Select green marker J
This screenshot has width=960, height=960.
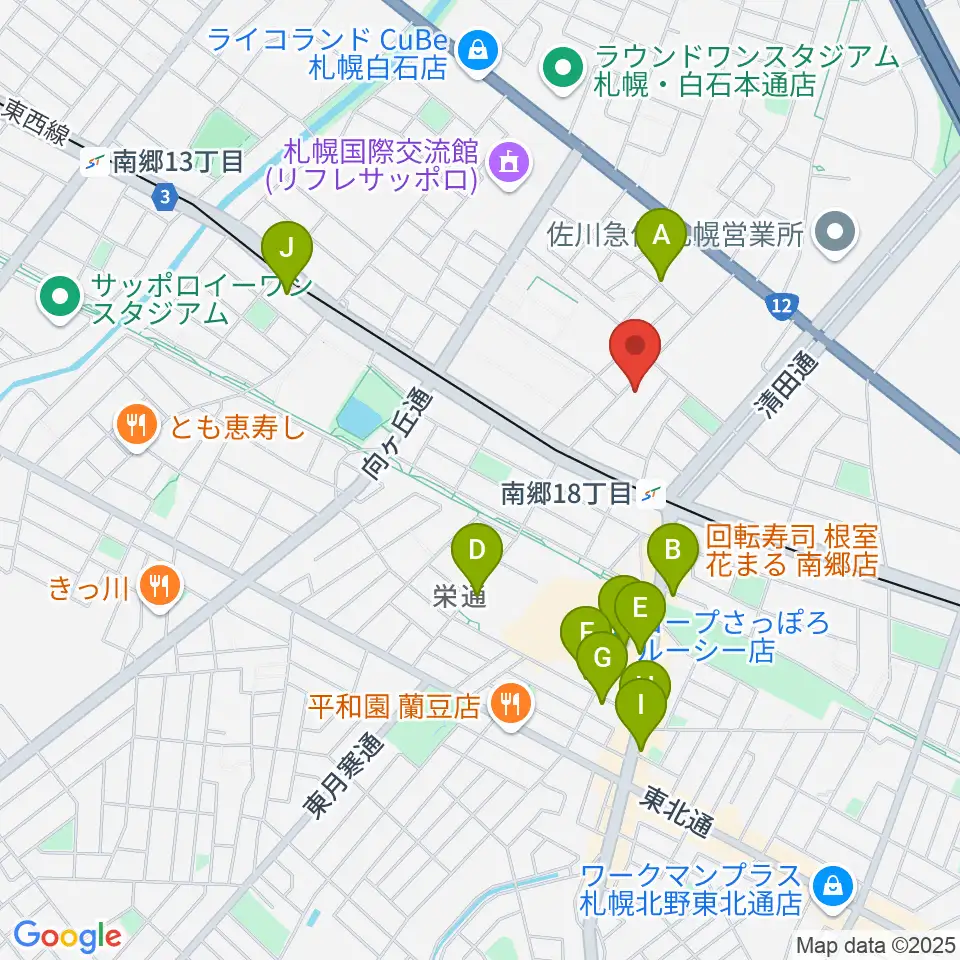(x=287, y=249)
